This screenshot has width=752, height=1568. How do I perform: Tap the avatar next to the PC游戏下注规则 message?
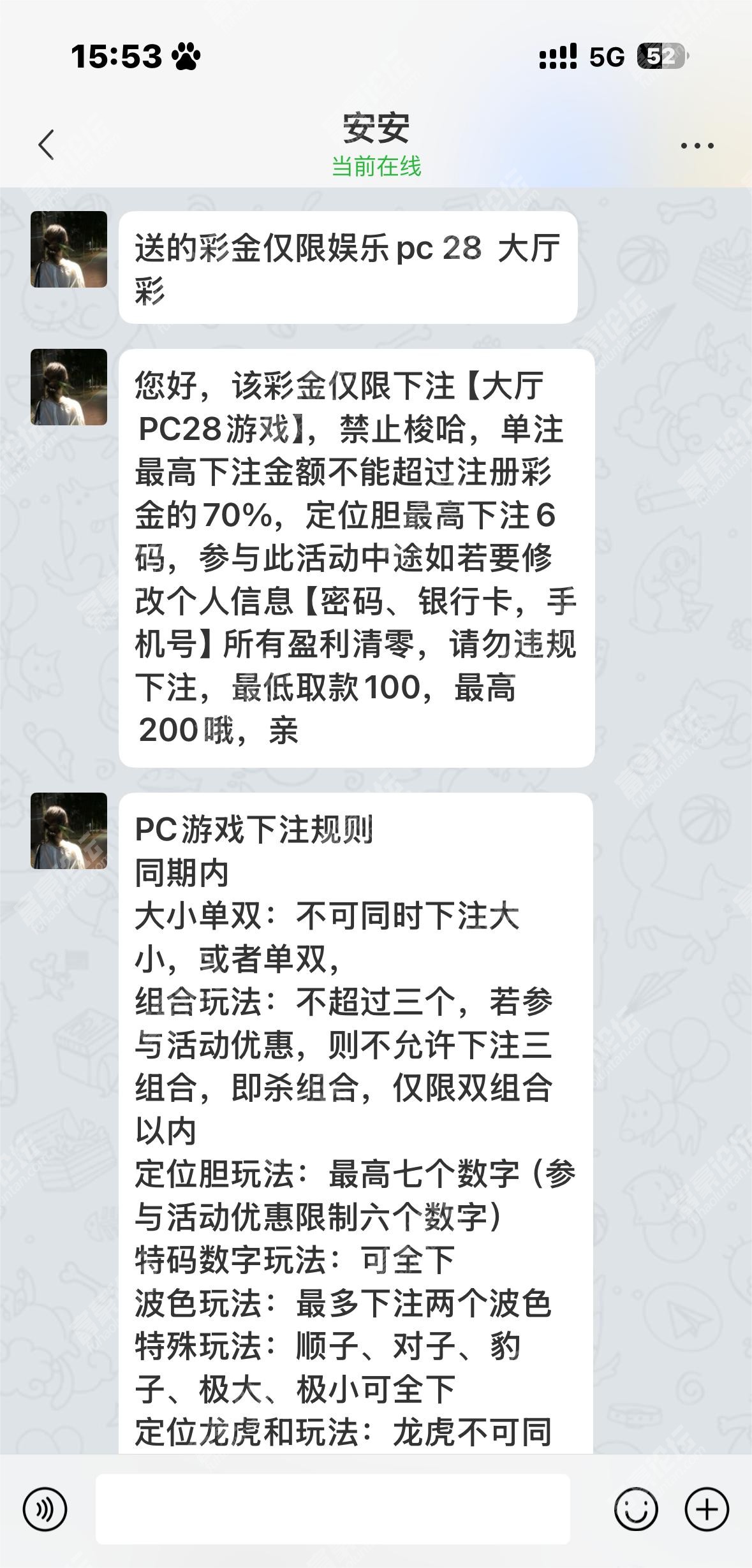(69, 831)
